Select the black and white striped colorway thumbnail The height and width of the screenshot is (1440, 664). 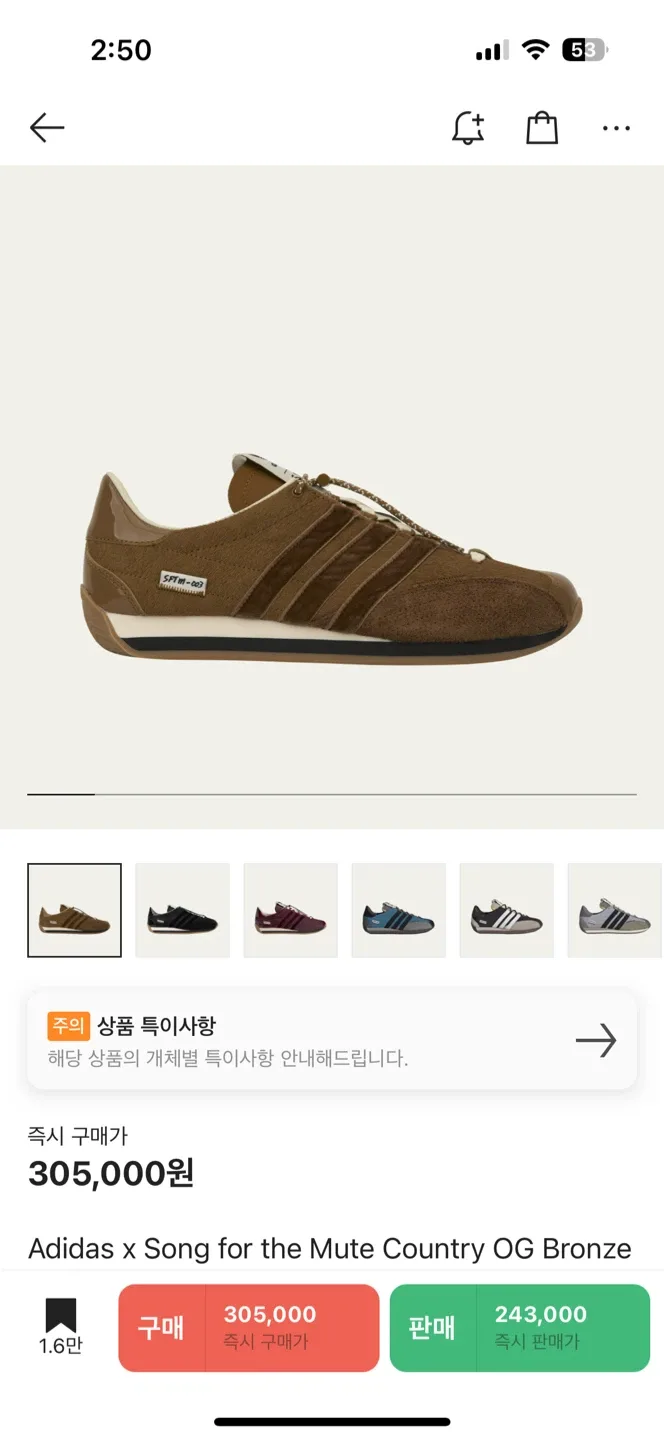506,910
